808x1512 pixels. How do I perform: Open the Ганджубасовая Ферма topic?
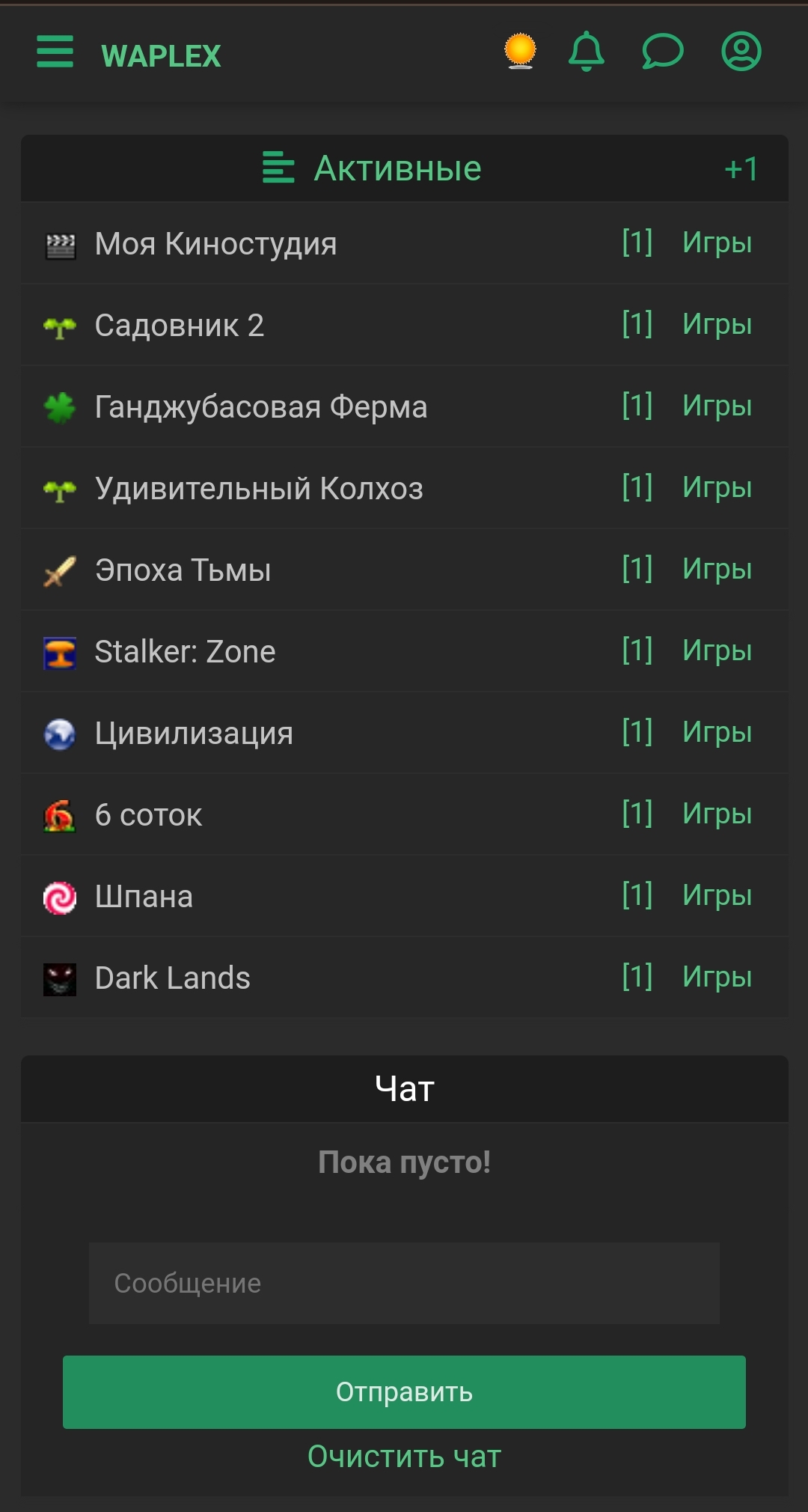coord(260,407)
